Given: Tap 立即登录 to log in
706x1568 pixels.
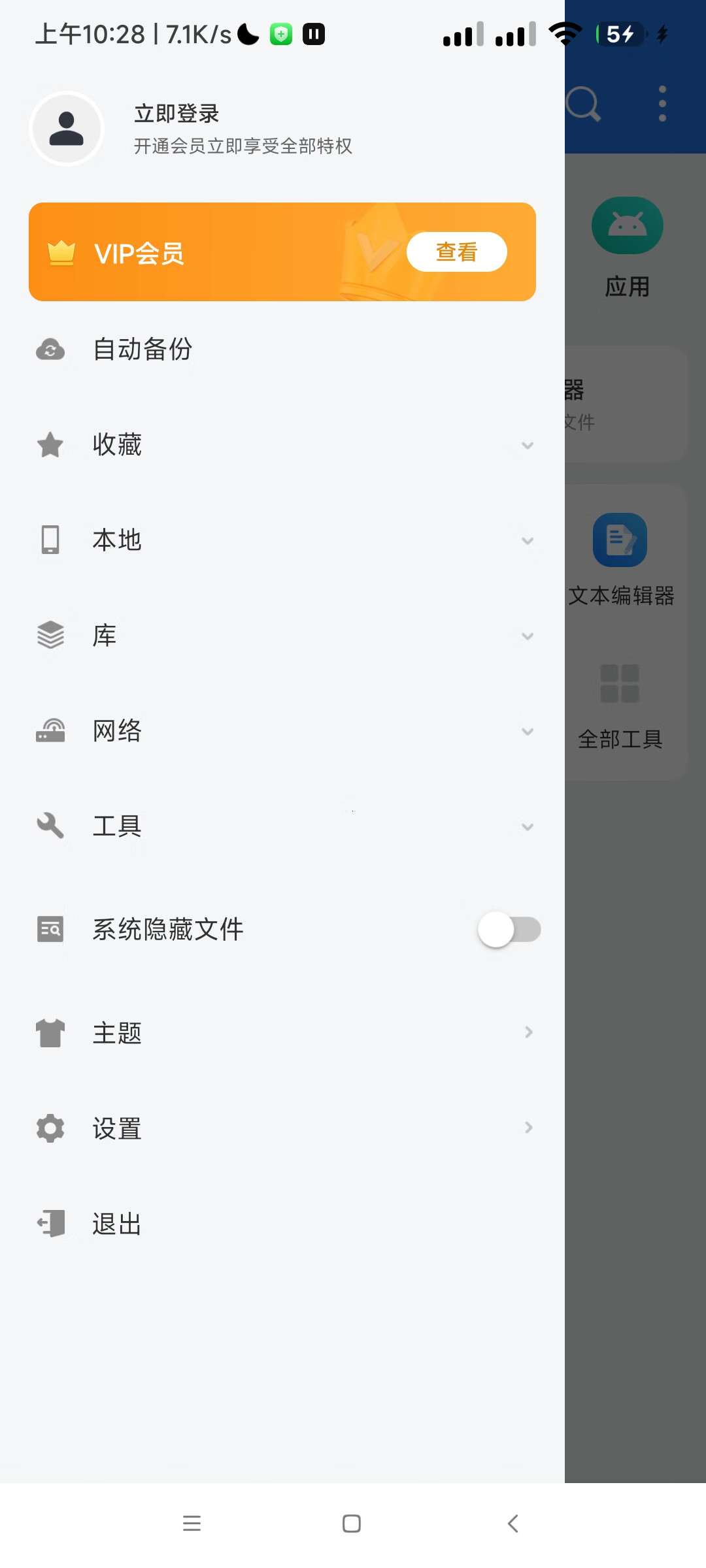Looking at the screenshot, I should (x=176, y=114).
